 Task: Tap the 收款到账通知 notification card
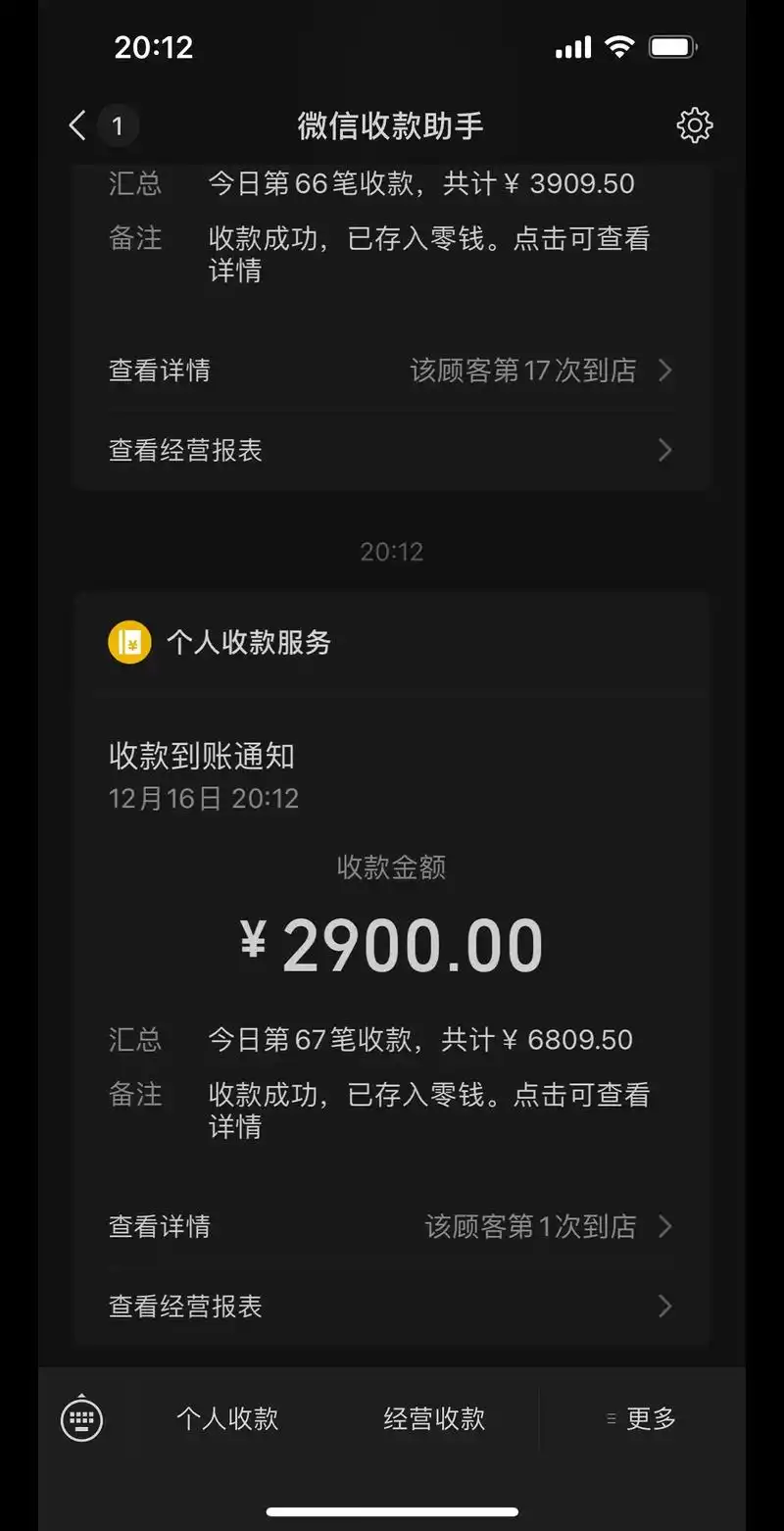tap(206, 756)
